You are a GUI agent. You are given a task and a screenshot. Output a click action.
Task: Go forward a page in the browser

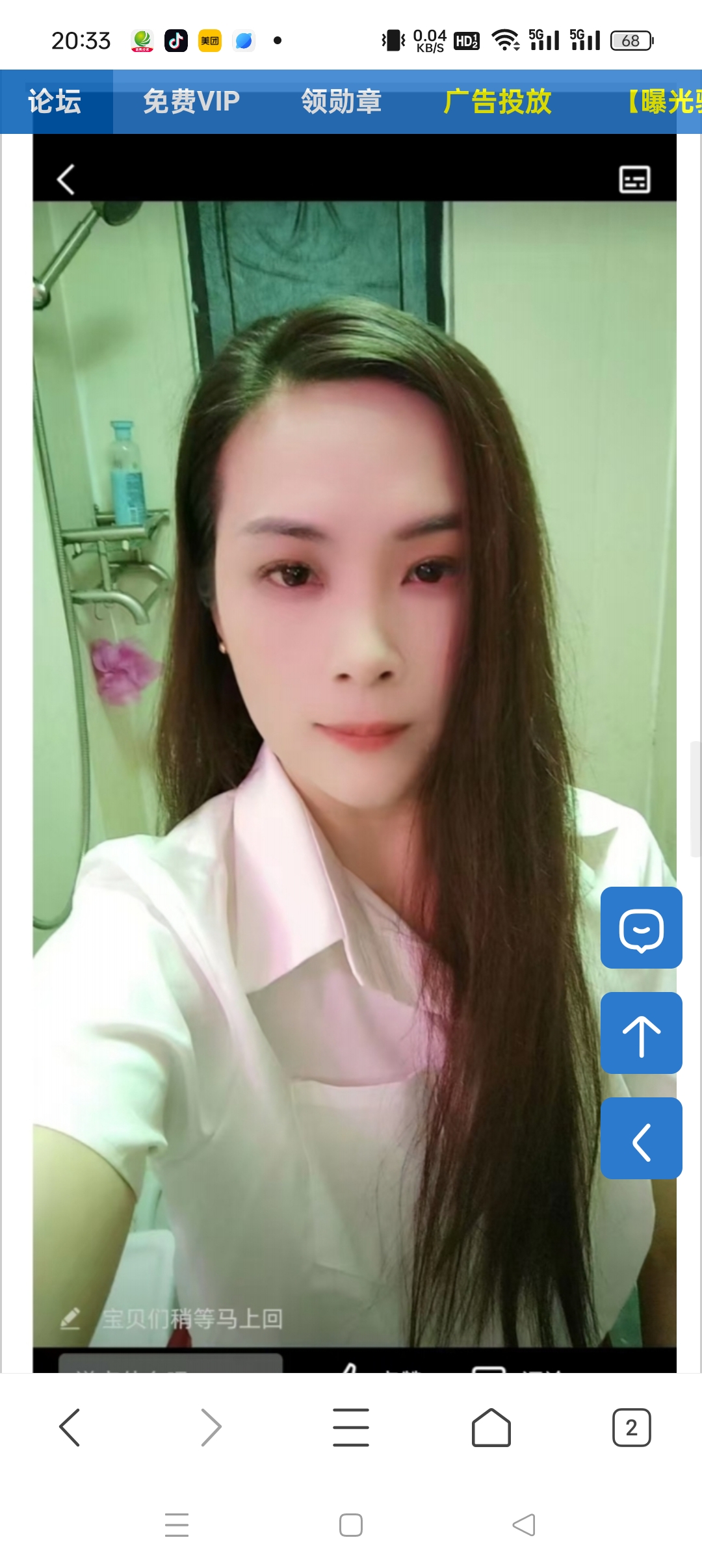pyautogui.click(x=211, y=1428)
